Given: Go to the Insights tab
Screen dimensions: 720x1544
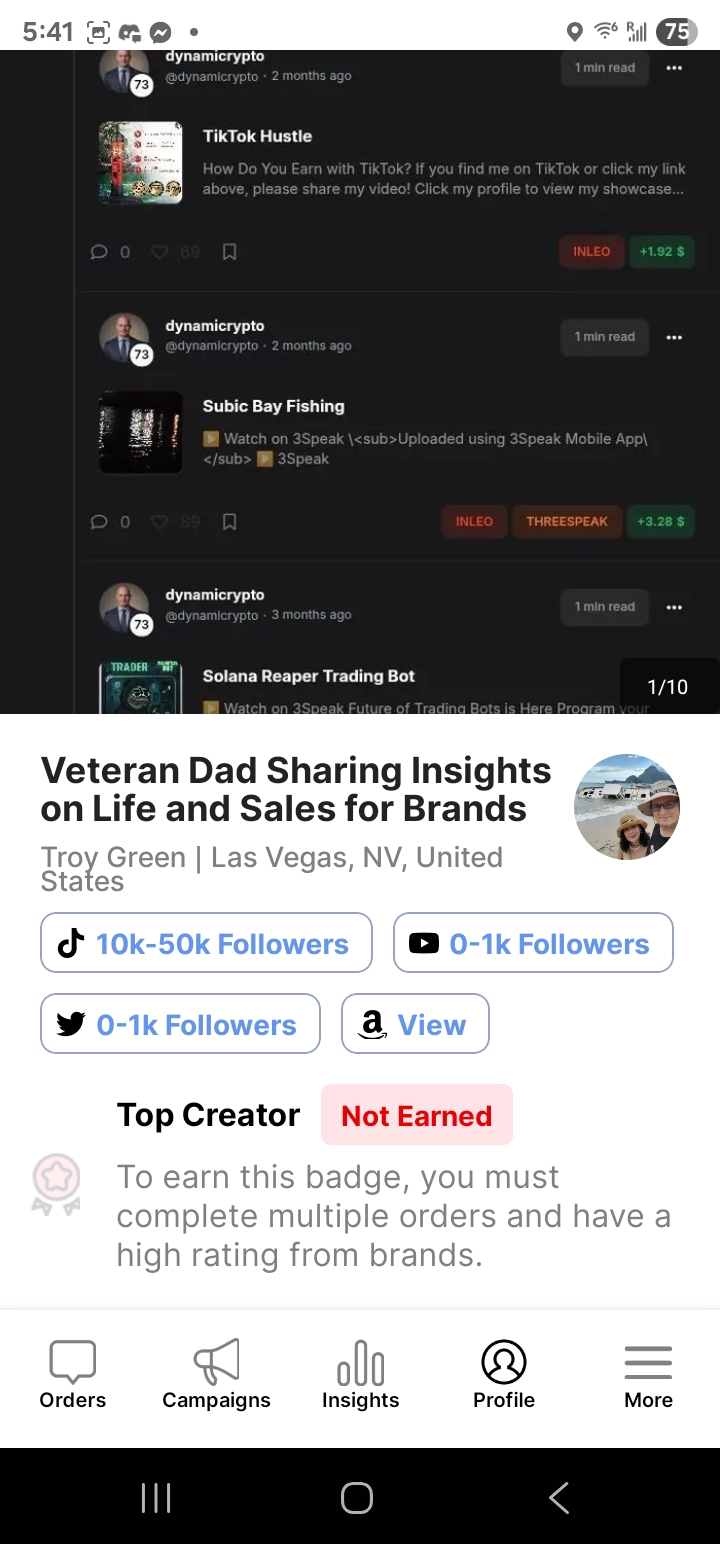Looking at the screenshot, I should (360, 1375).
